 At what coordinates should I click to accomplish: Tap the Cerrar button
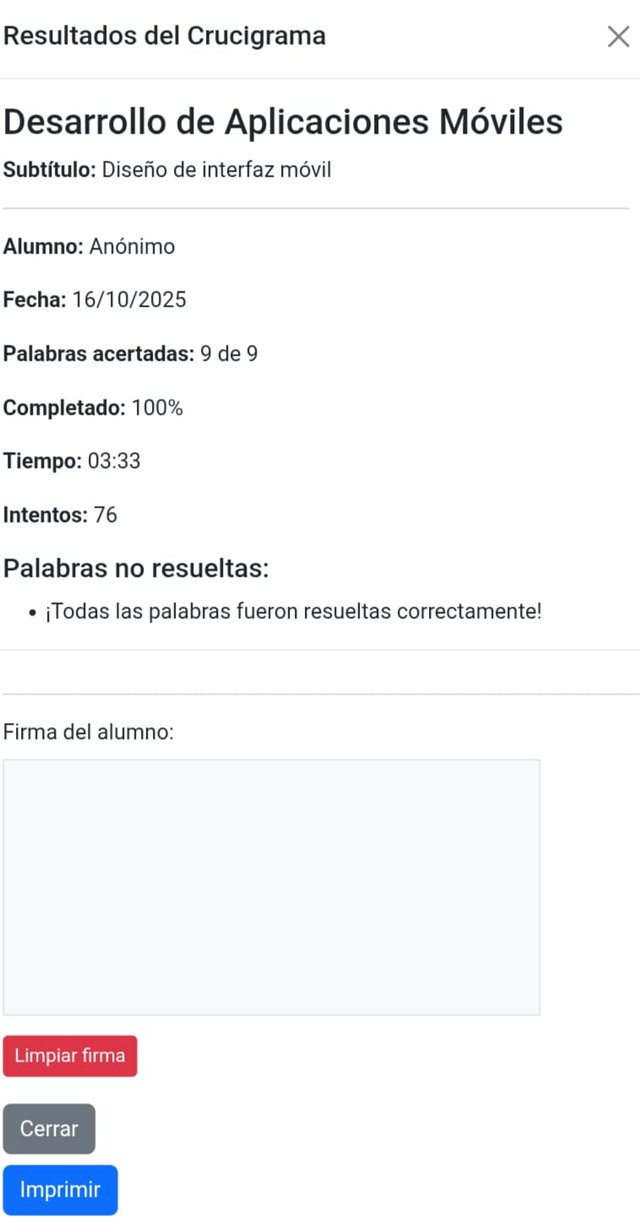point(49,1129)
